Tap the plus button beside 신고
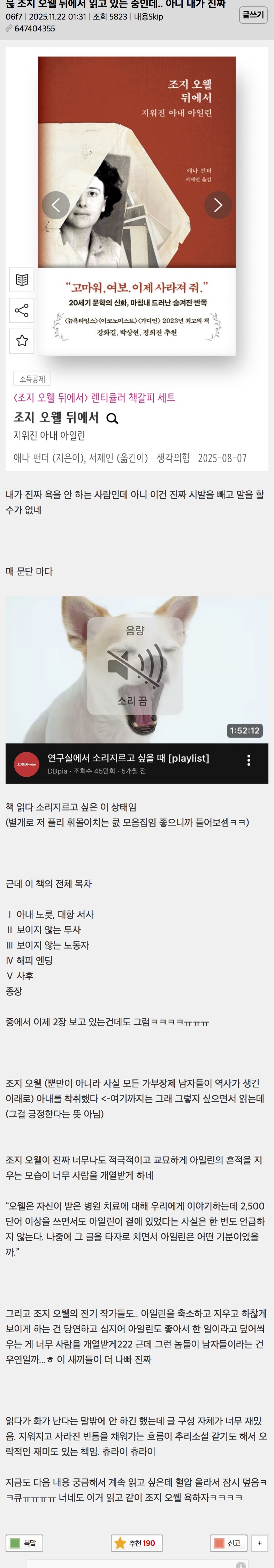This screenshot has height=1568, width=274. pos(259,1543)
